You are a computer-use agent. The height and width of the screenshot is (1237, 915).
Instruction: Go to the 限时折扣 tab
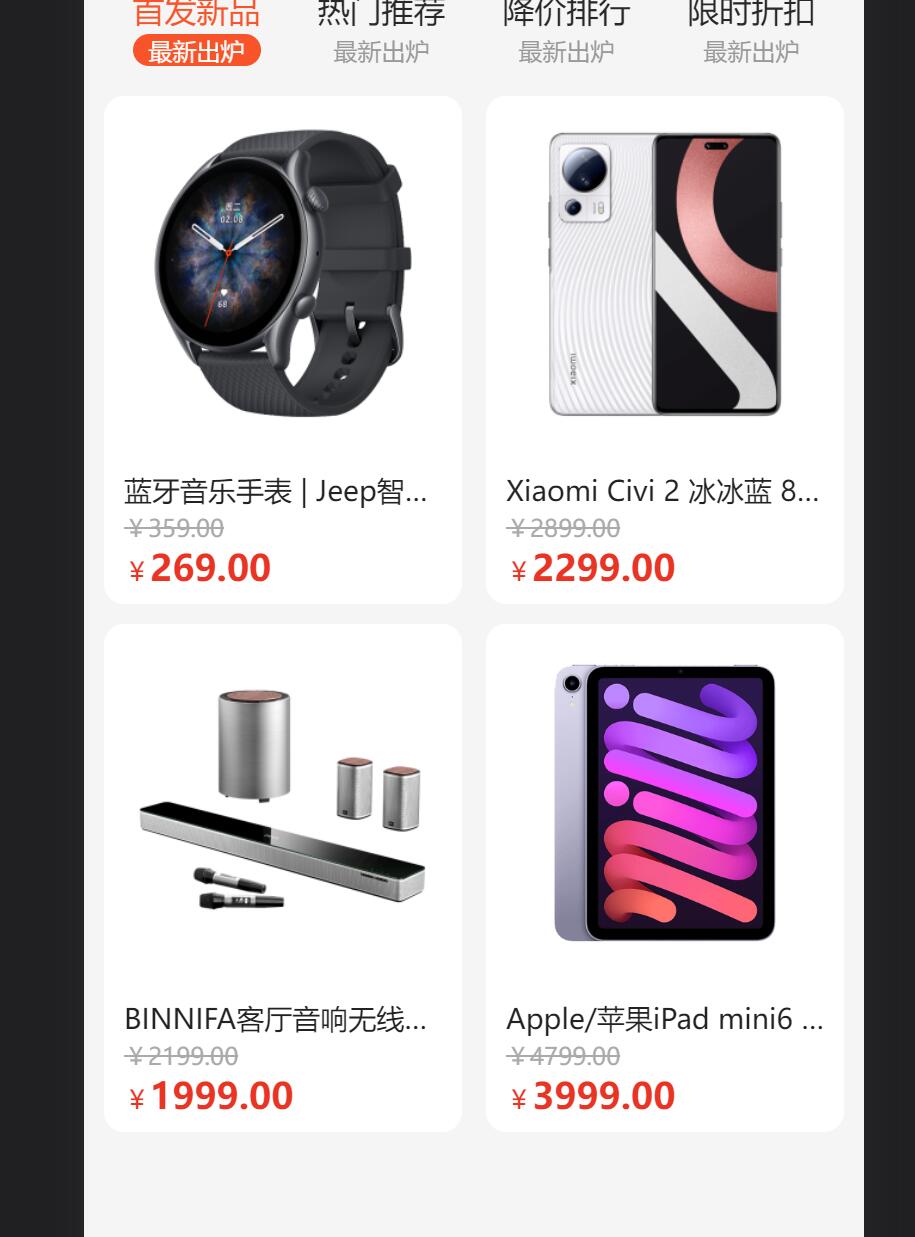coord(751,30)
